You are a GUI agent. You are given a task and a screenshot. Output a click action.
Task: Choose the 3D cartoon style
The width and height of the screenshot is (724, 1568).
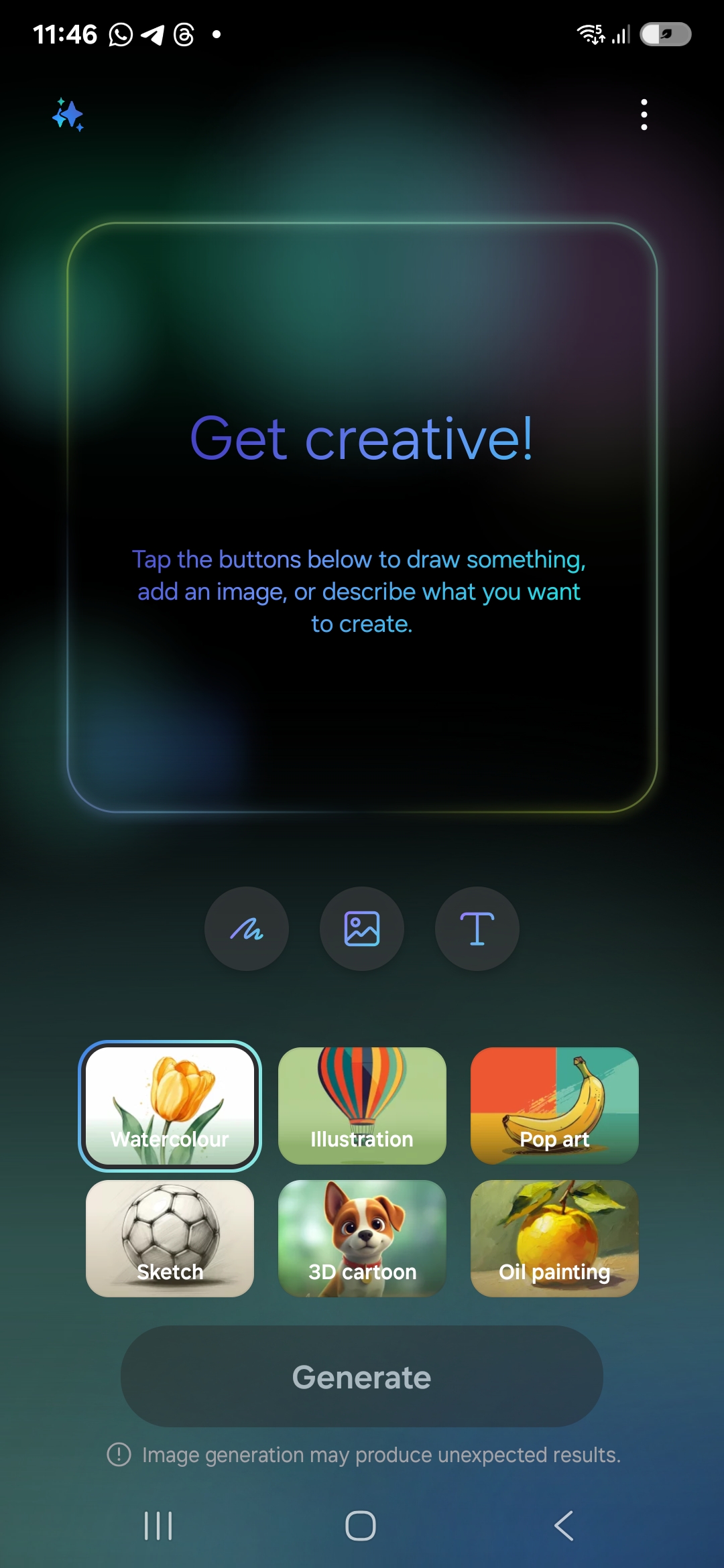[362, 1238]
